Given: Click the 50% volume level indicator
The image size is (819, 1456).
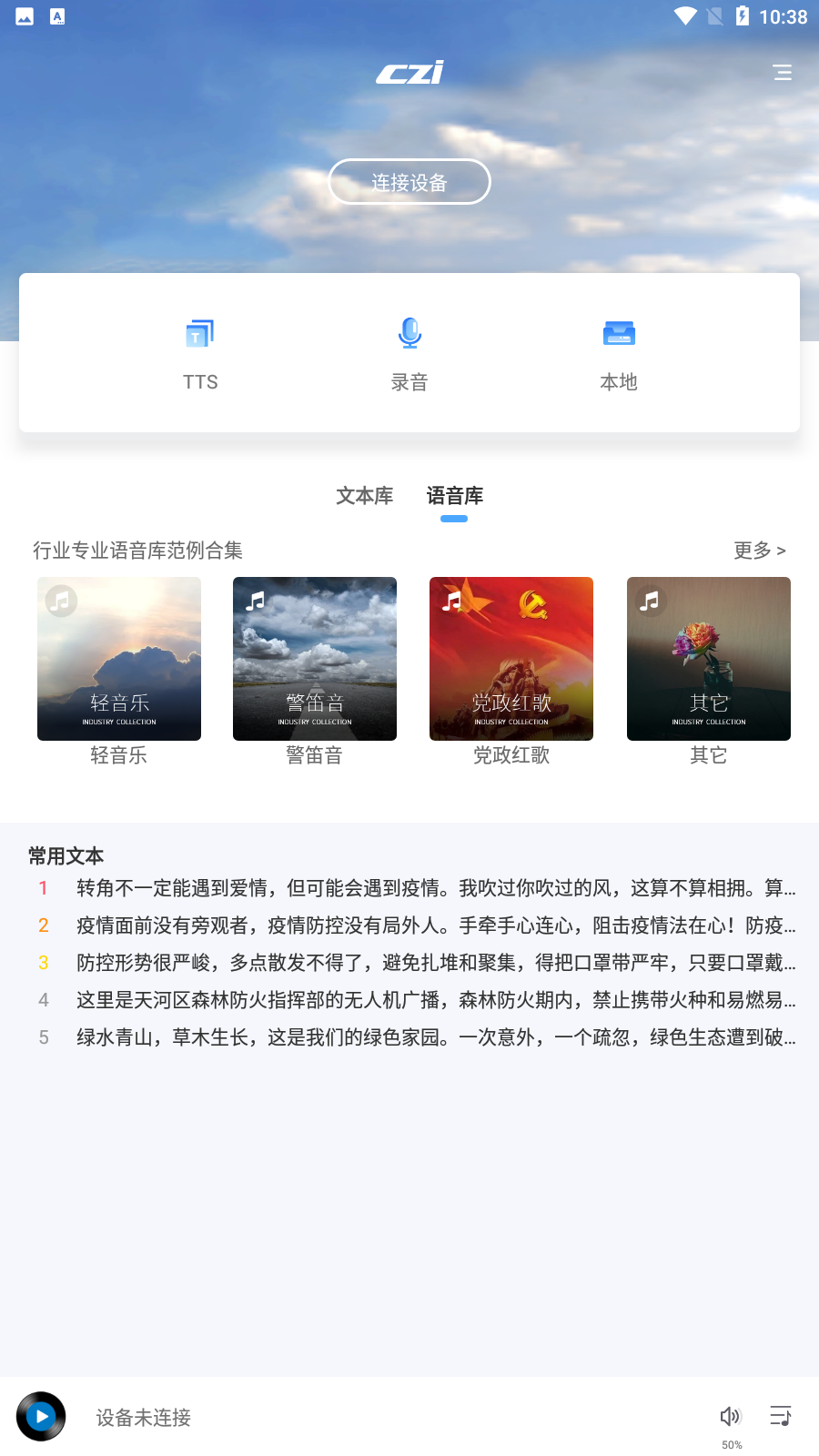Looking at the screenshot, I should (x=733, y=1444).
